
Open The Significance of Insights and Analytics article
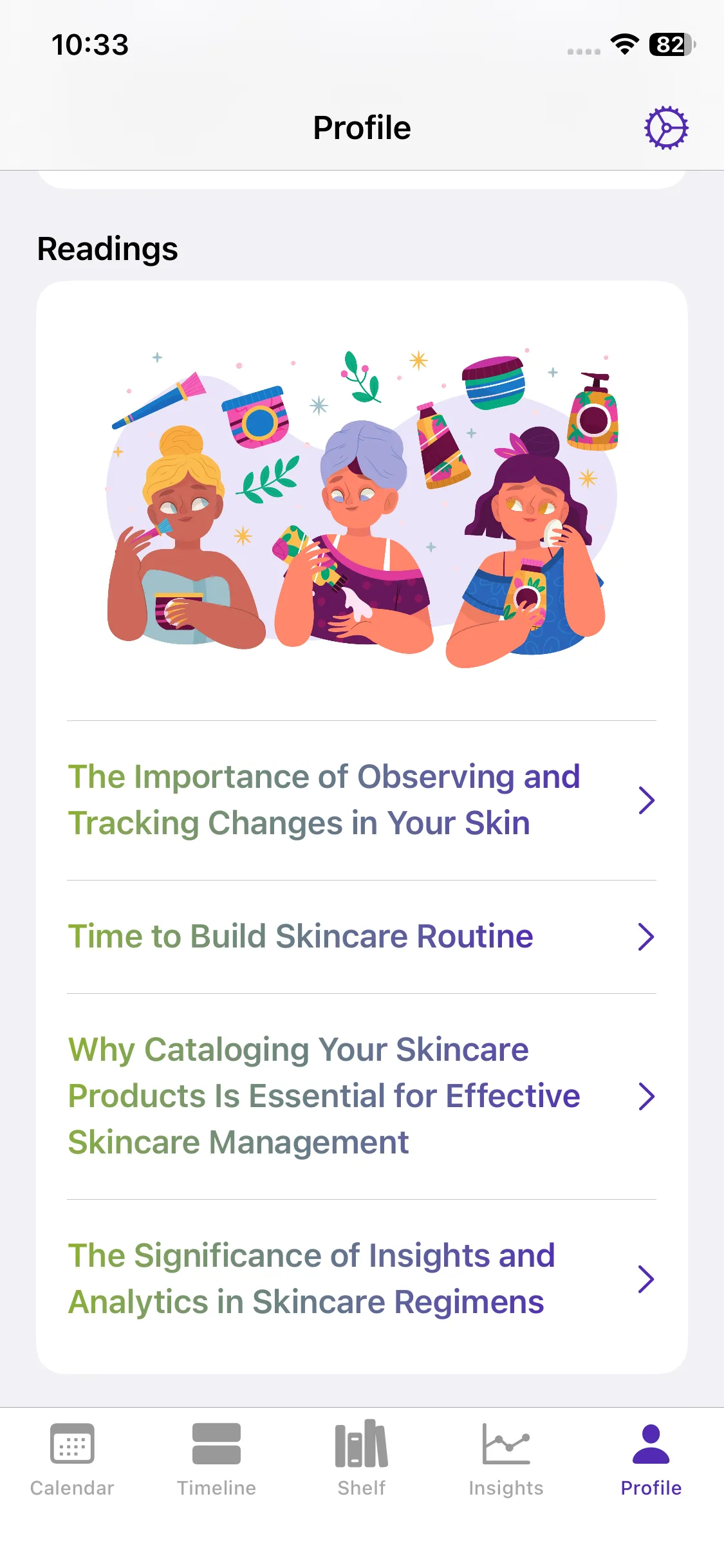360,1279
